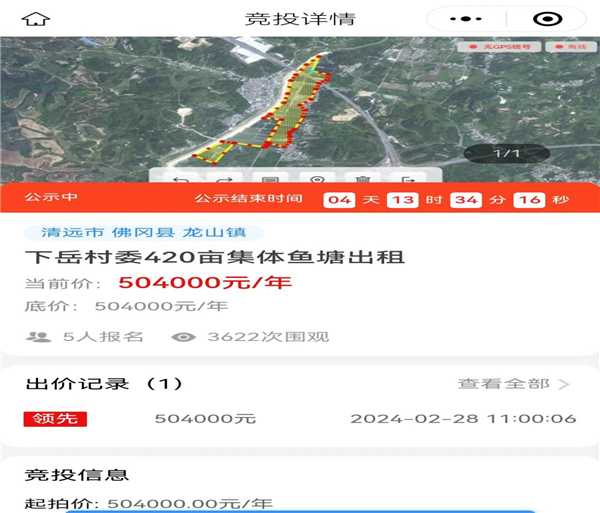Tap the undo arrow on map toolbar
The height and width of the screenshot is (513, 600).
pyautogui.click(x=181, y=179)
